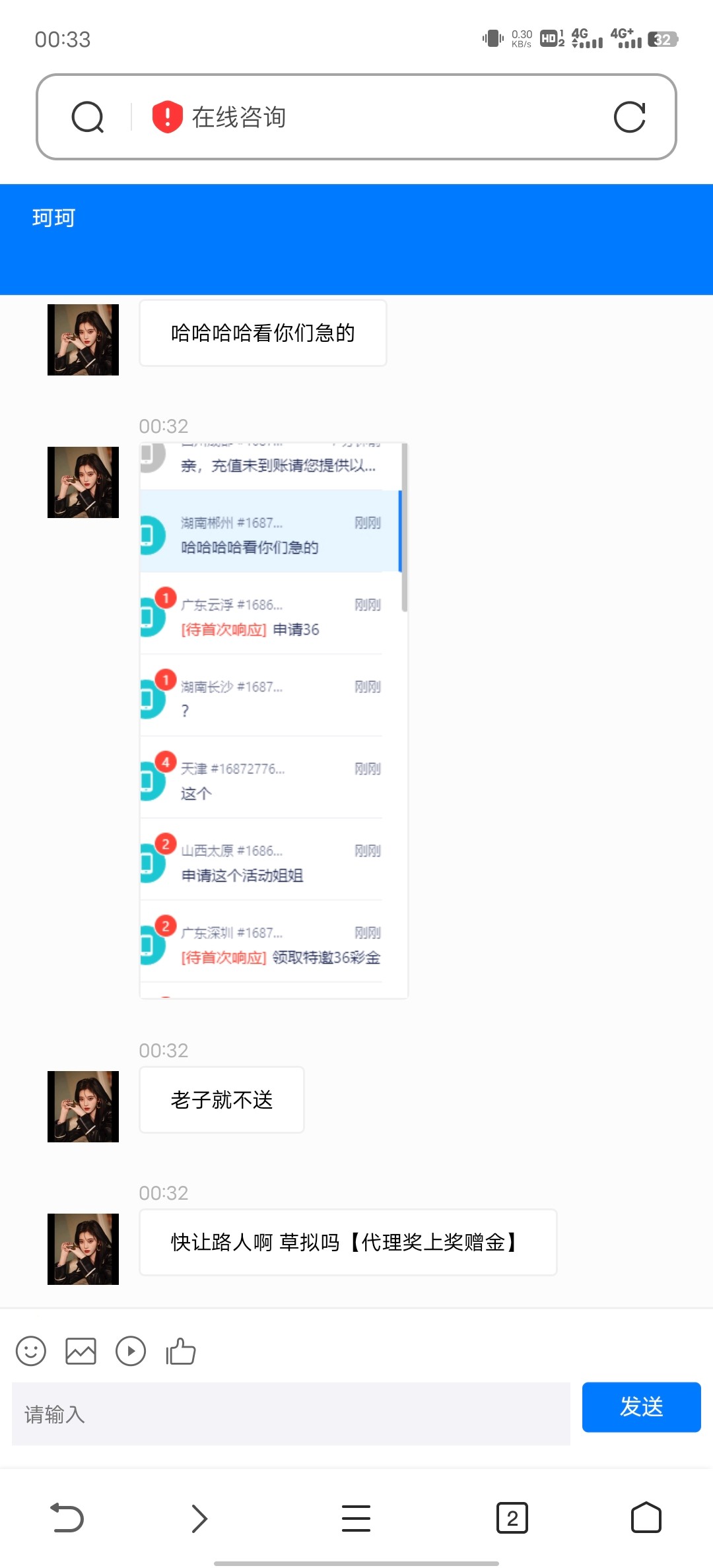Tap the 发送 send button
This screenshot has width=713, height=1568.
(x=641, y=1407)
